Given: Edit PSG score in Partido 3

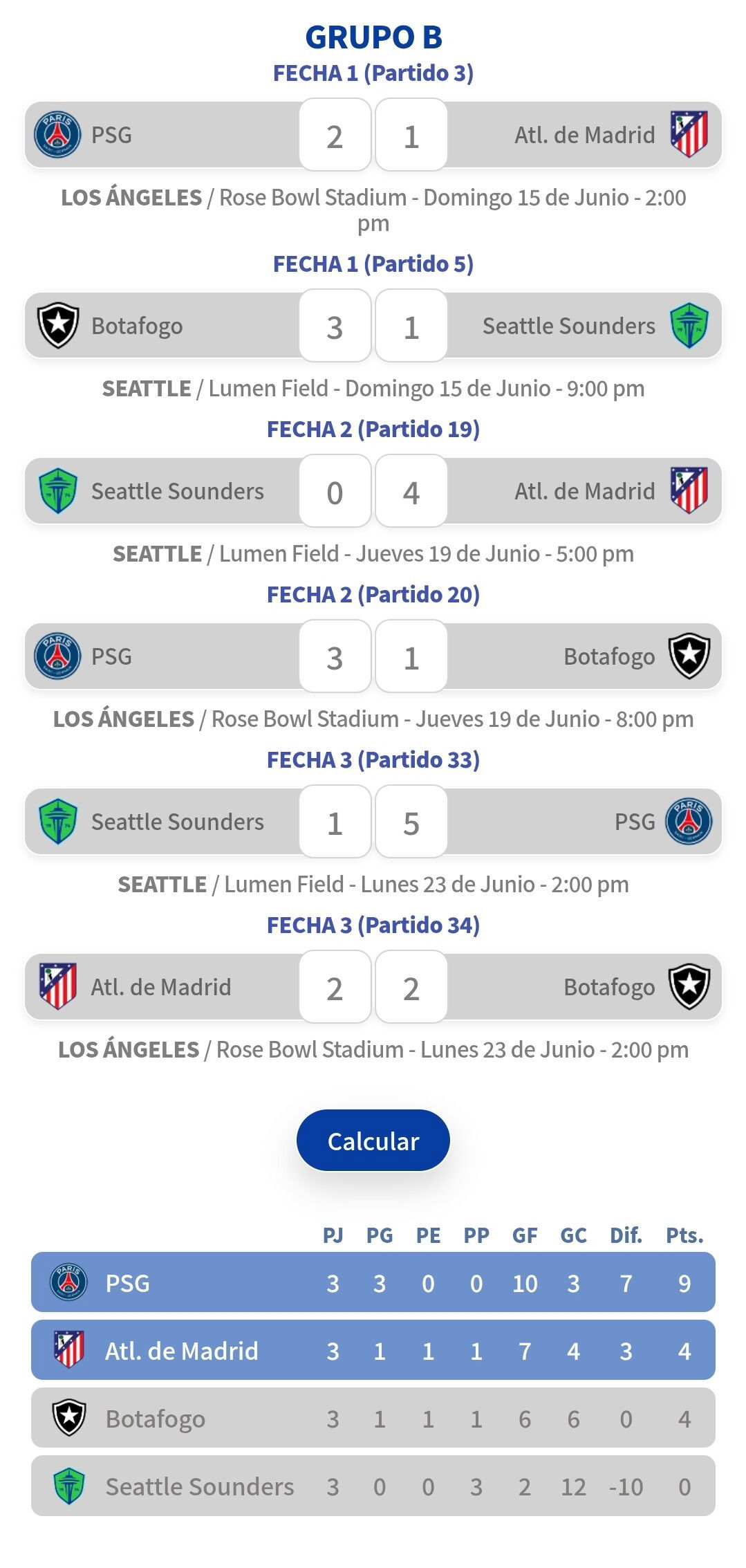Looking at the screenshot, I should click(x=335, y=135).
